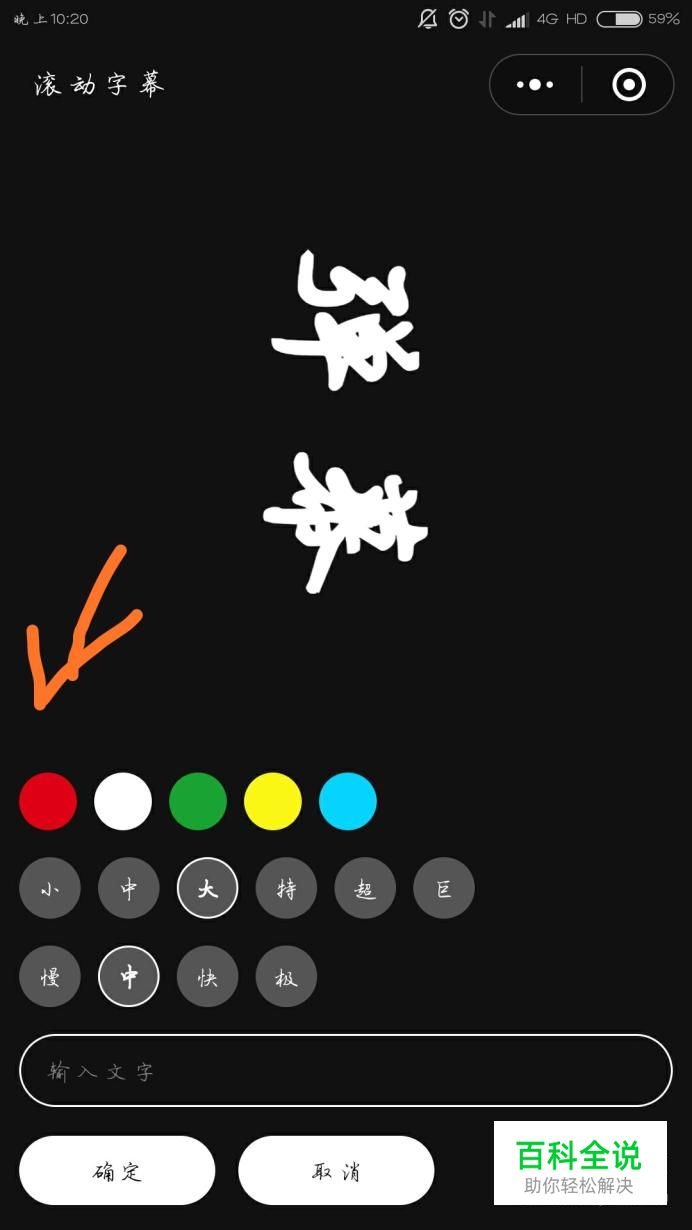Viewport: 692px width, 1230px height.
Task: Choose the 巨 font size
Action: tap(444, 888)
